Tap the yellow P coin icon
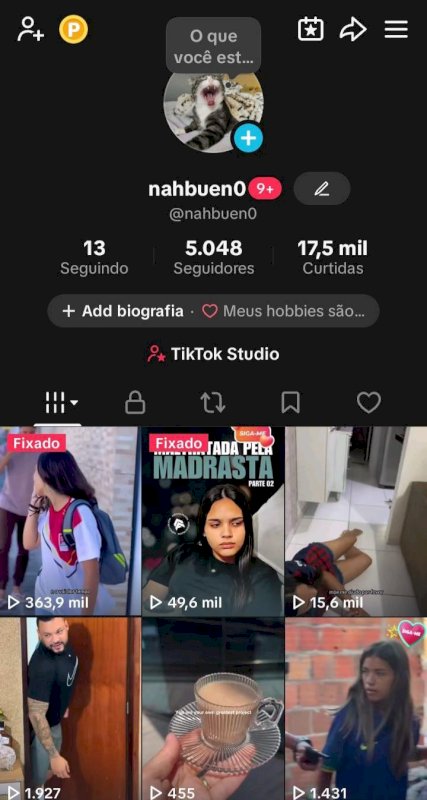The width and height of the screenshot is (427, 800). tap(73, 29)
